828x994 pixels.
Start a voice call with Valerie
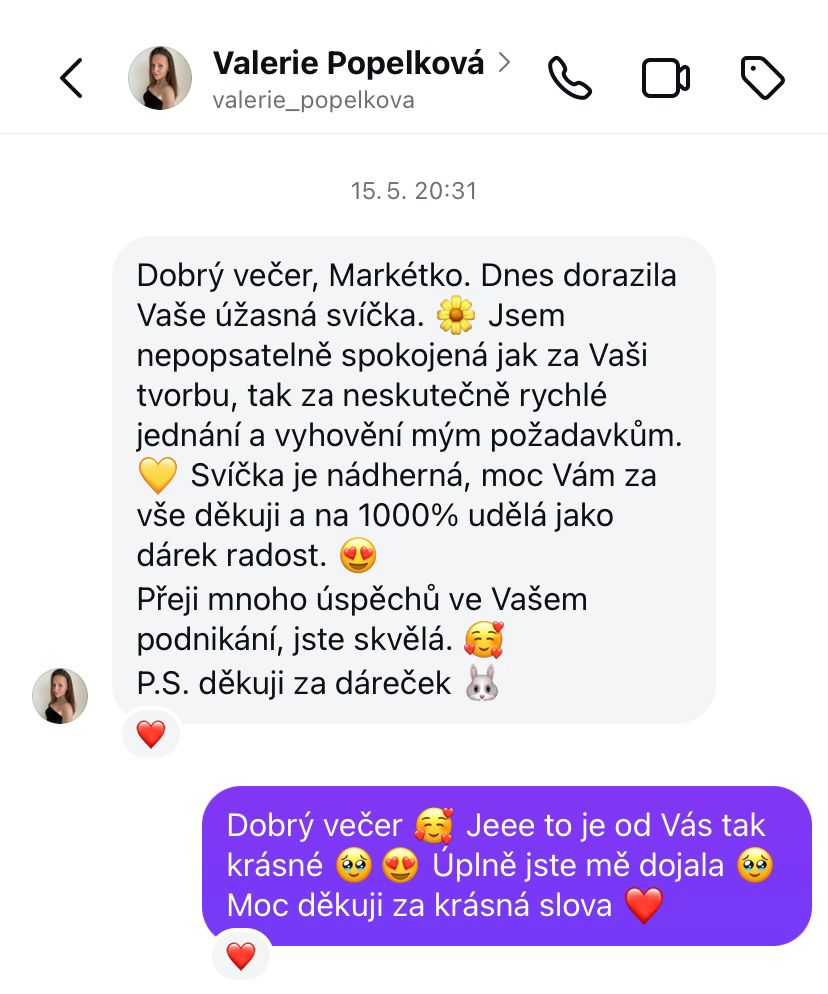570,78
